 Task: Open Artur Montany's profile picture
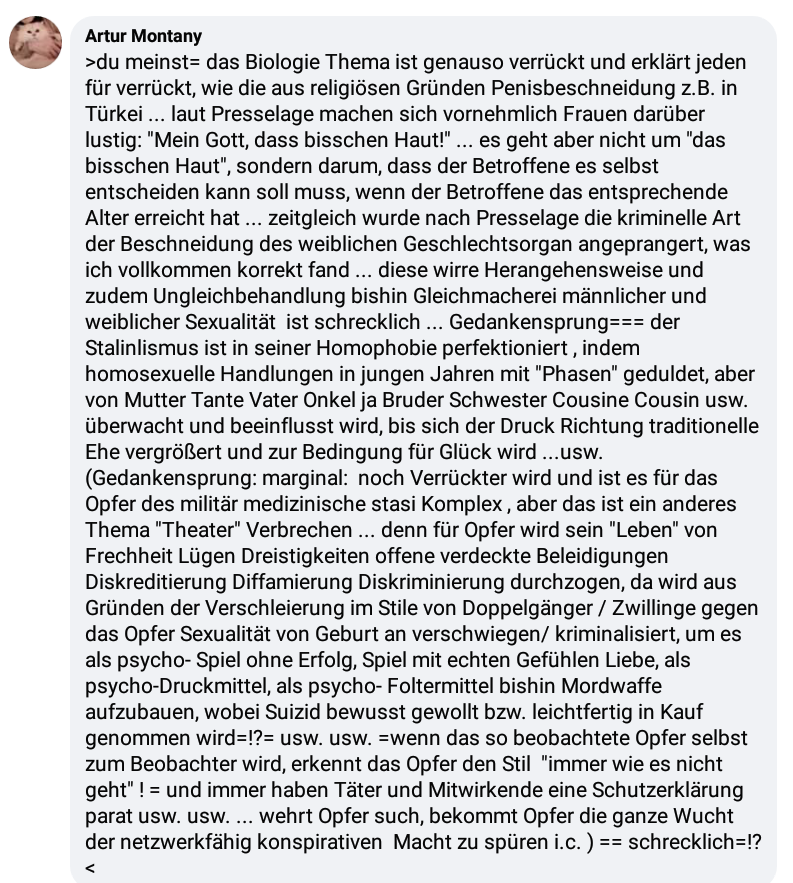click(36, 43)
